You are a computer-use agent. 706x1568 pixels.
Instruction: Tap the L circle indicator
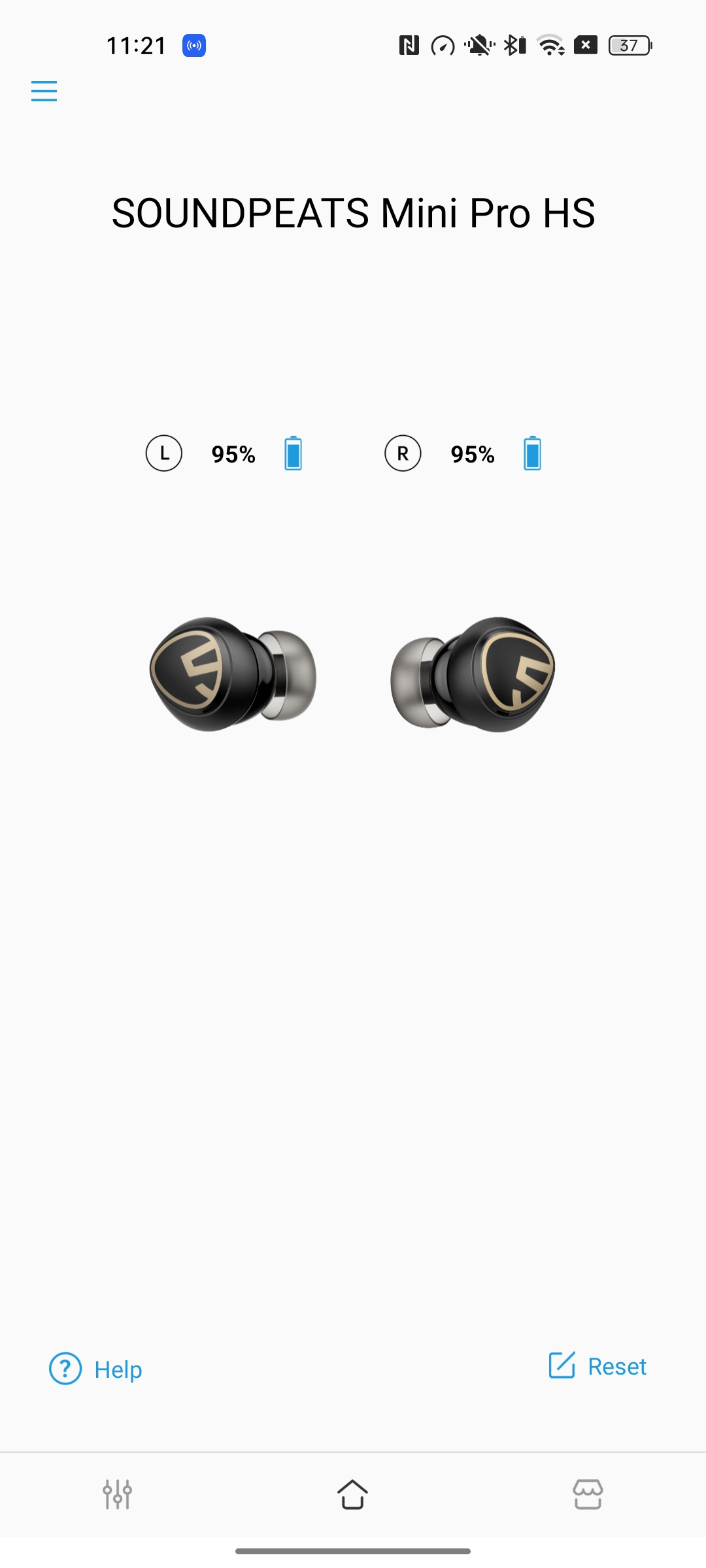(164, 453)
